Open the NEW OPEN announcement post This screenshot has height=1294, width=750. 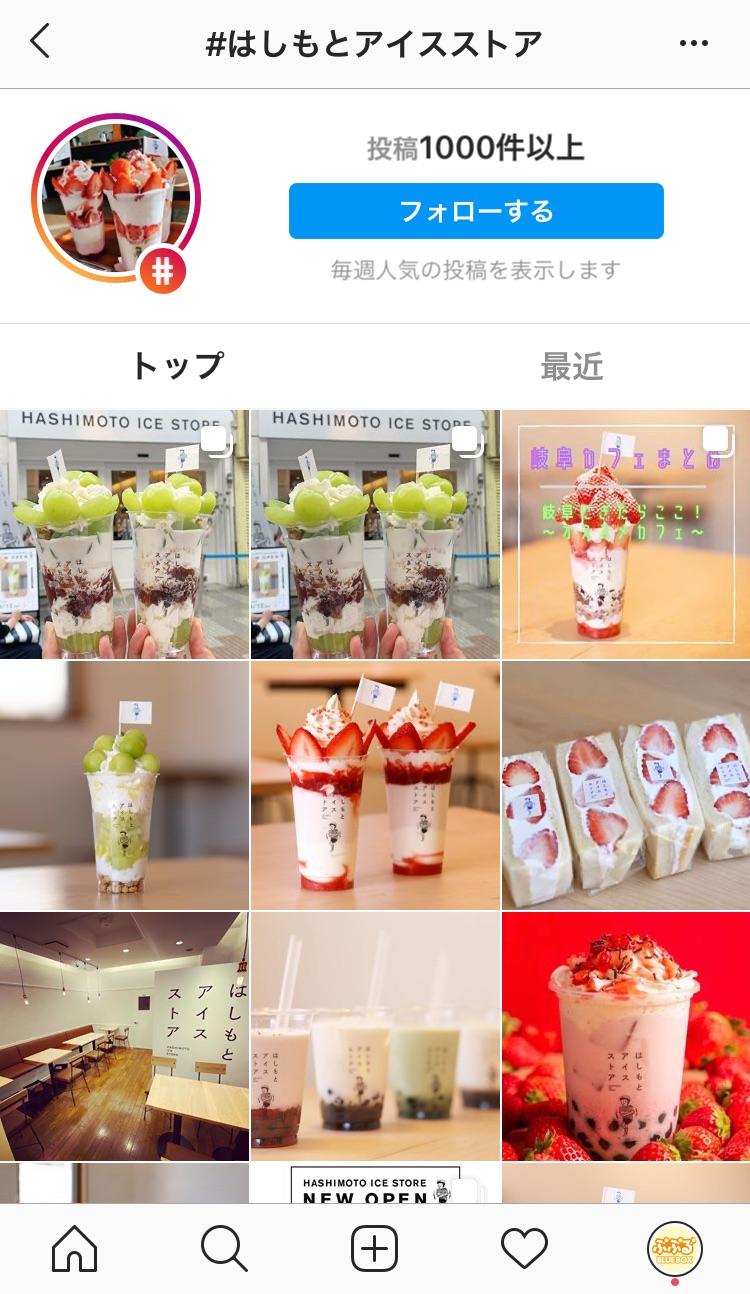coord(375,1183)
